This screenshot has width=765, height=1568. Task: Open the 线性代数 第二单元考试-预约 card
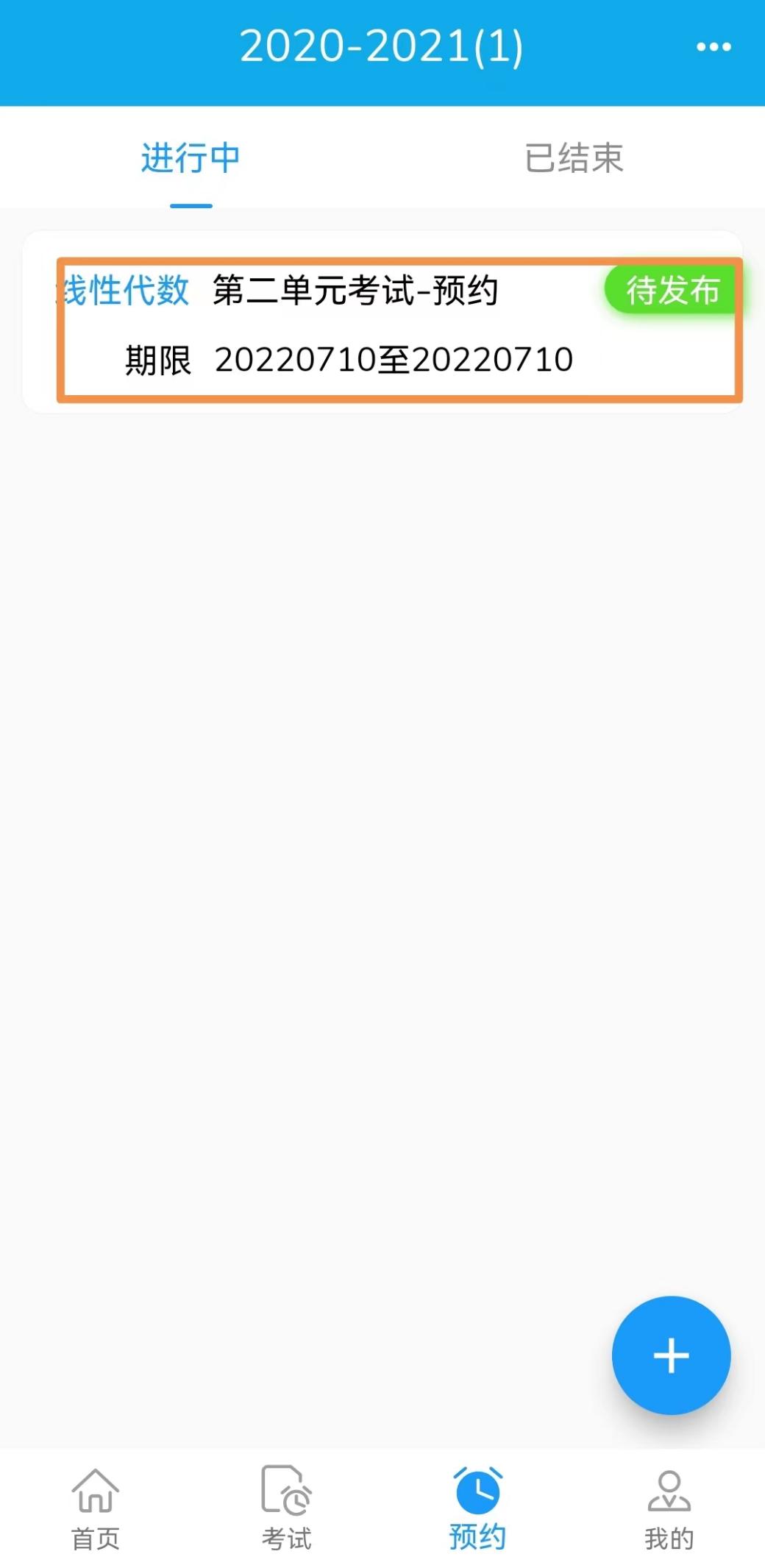[x=382, y=322]
